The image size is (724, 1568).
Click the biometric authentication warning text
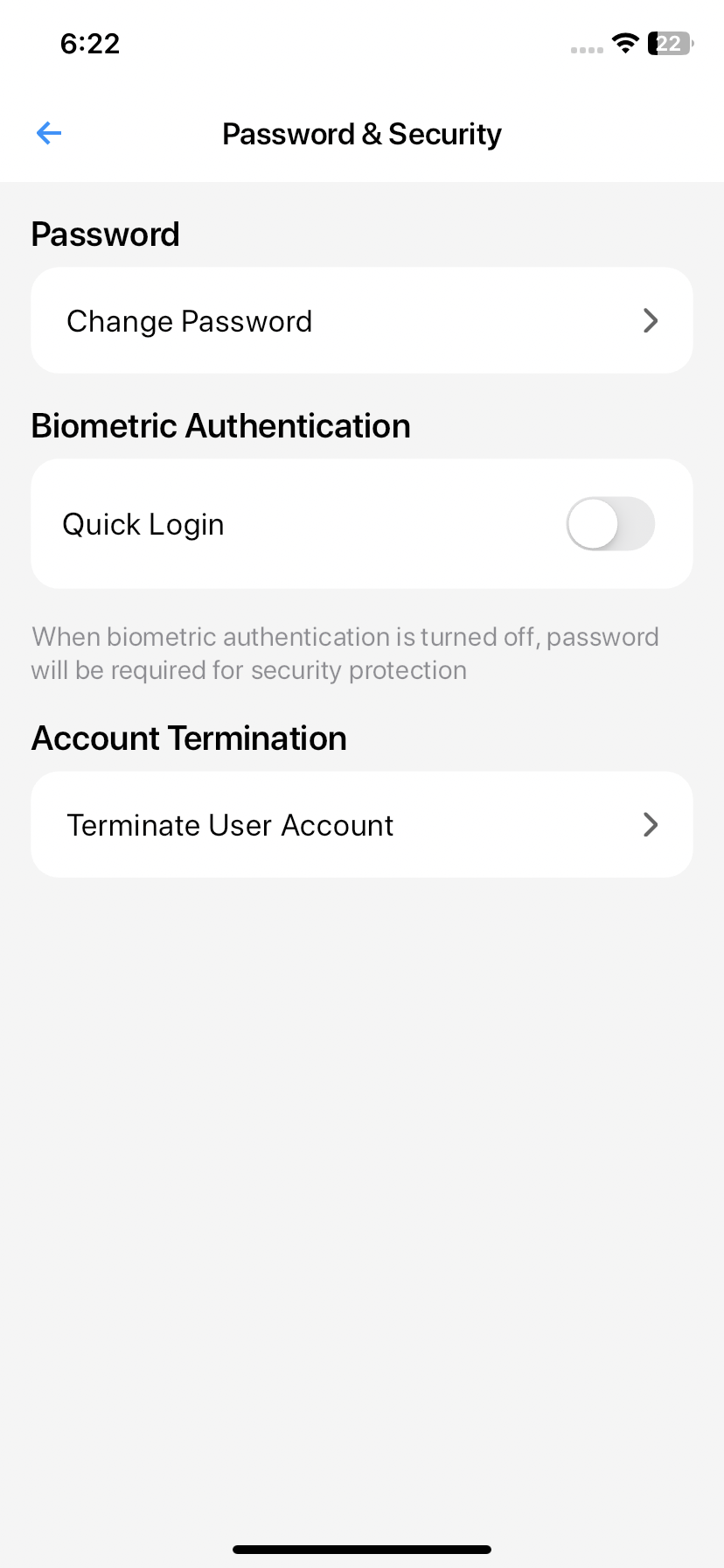click(x=345, y=653)
